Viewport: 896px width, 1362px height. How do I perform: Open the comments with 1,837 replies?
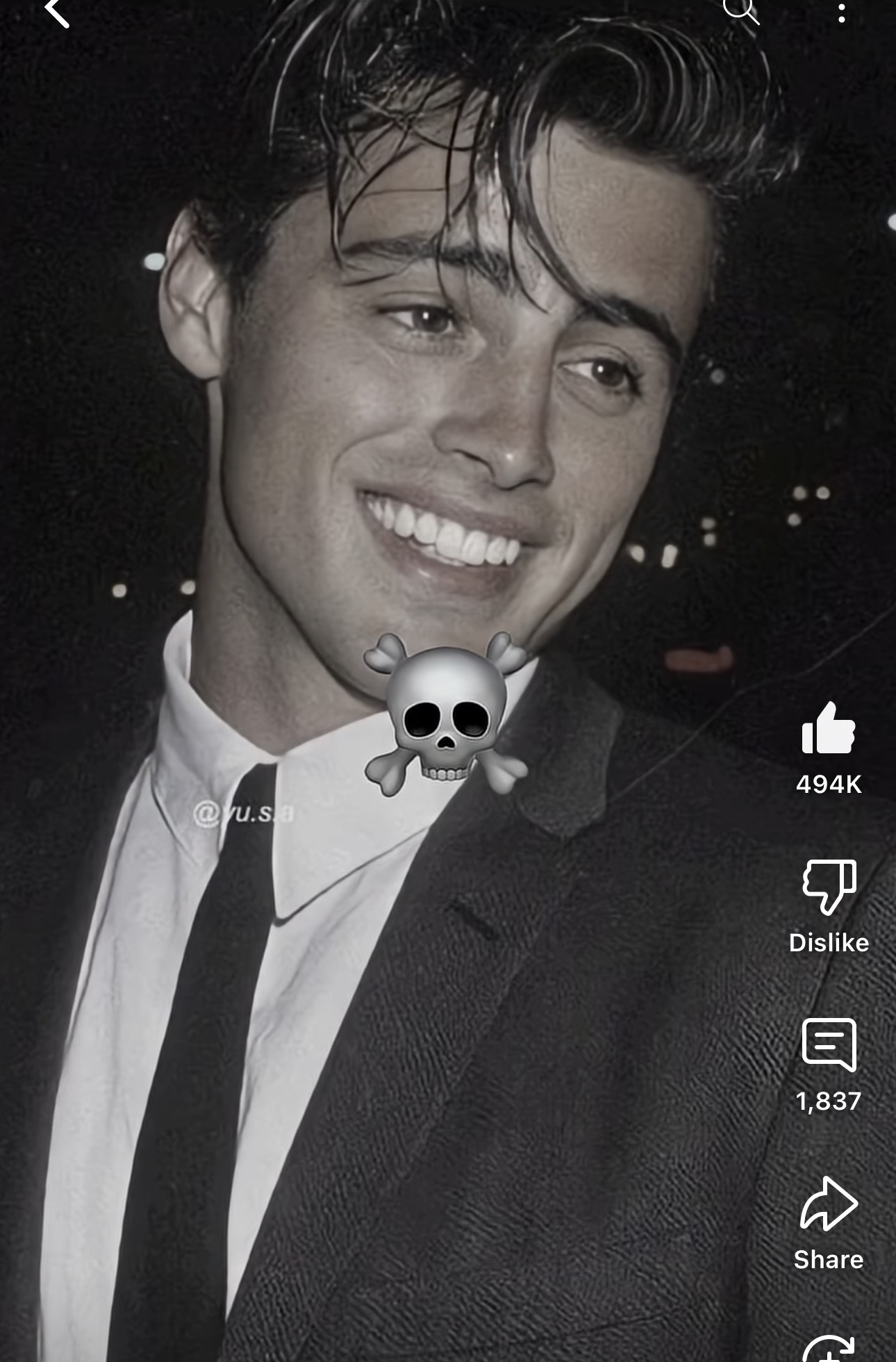pyautogui.click(x=829, y=1045)
